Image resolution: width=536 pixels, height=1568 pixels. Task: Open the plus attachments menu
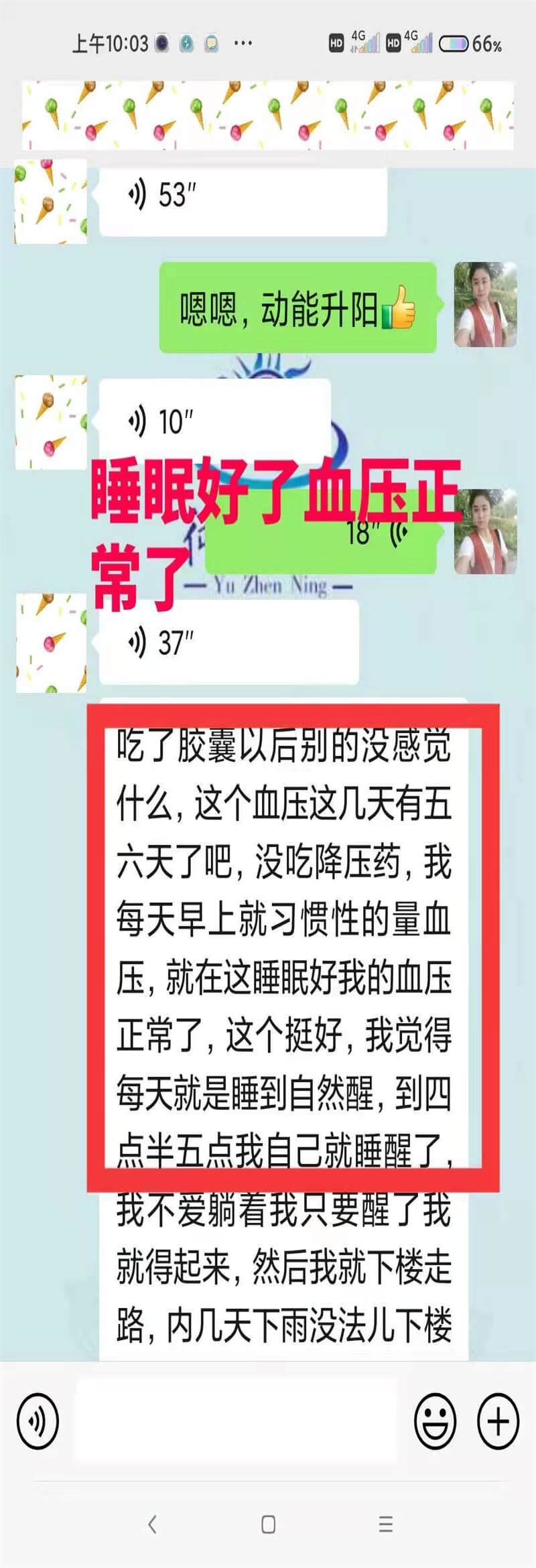point(498,1421)
